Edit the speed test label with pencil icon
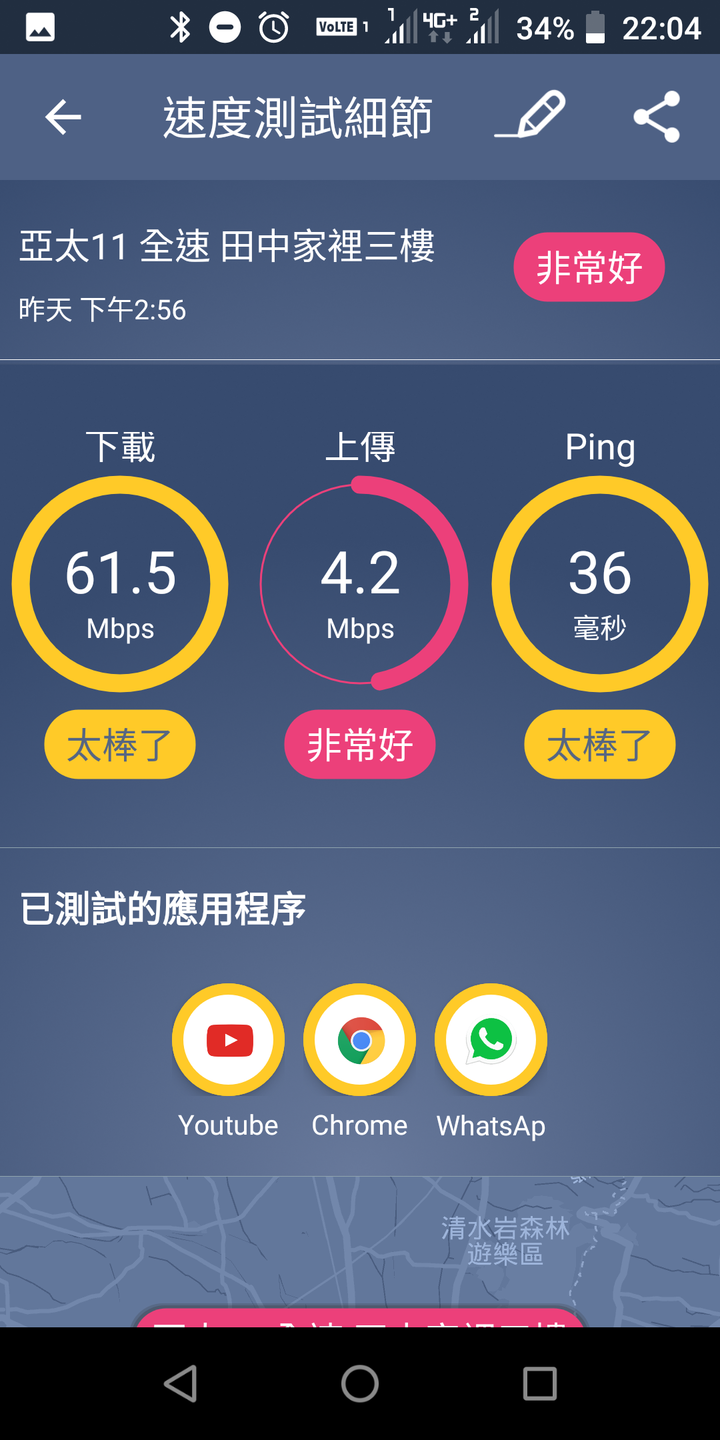 531,116
